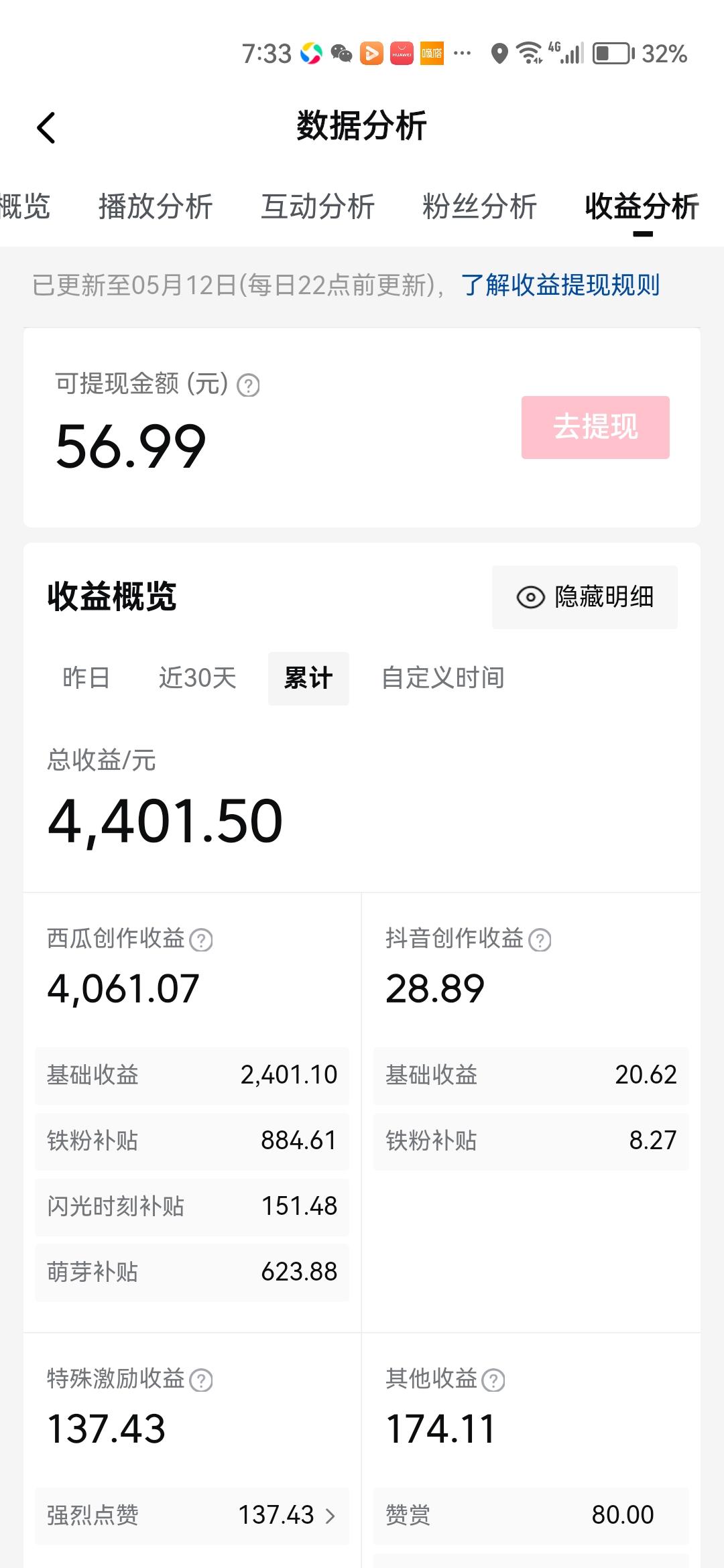Select the 概览 tab
Image resolution: width=724 pixels, height=1568 pixels.
tap(25, 206)
